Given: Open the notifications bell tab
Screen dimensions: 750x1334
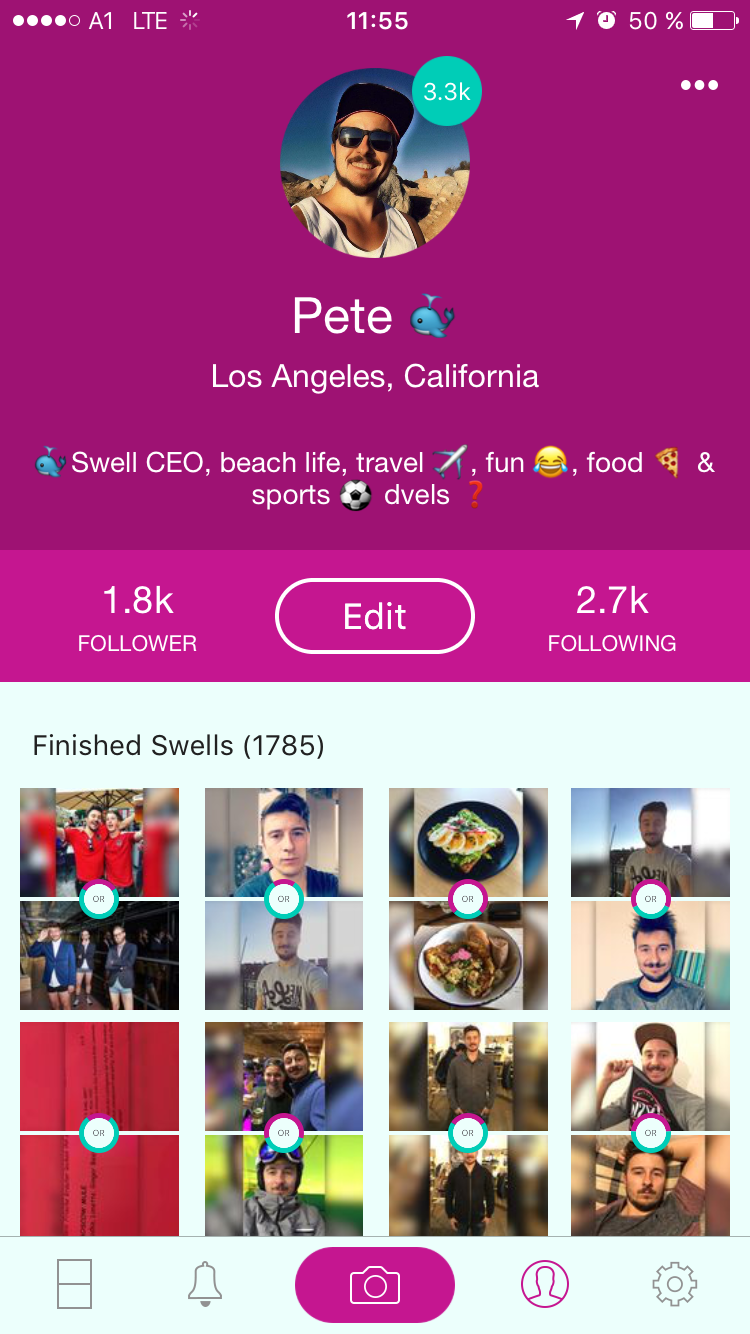Looking at the screenshot, I should (x=204, y=1284).
